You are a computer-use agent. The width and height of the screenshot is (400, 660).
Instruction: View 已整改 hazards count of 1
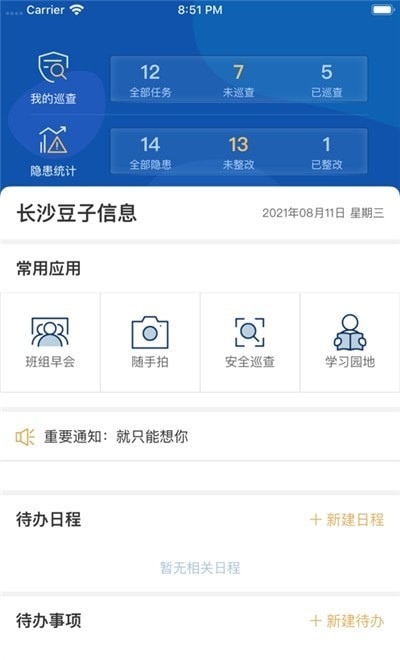click(x=327, y=153)
